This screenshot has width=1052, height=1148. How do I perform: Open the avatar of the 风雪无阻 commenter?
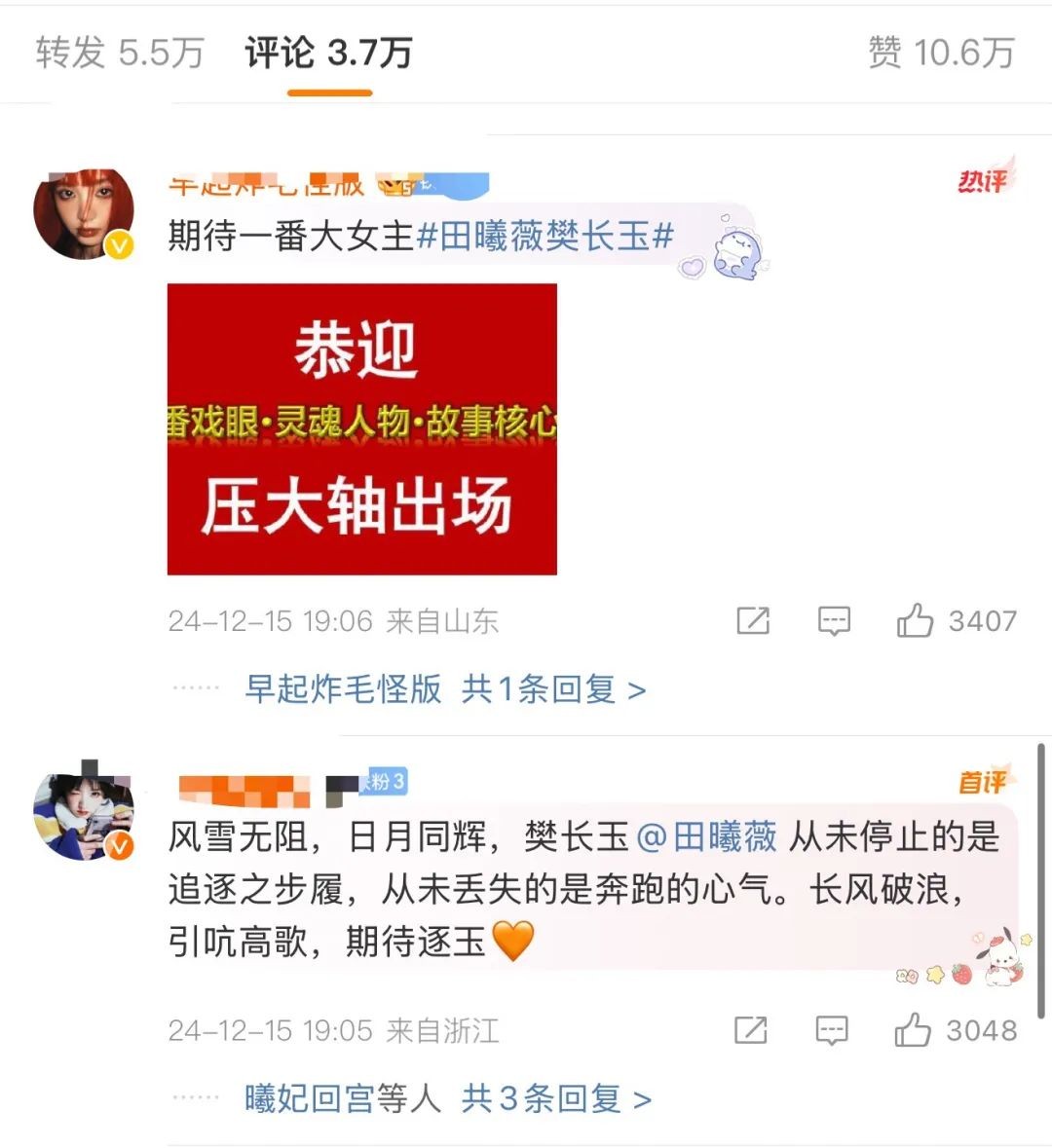(x=83, y=816)
